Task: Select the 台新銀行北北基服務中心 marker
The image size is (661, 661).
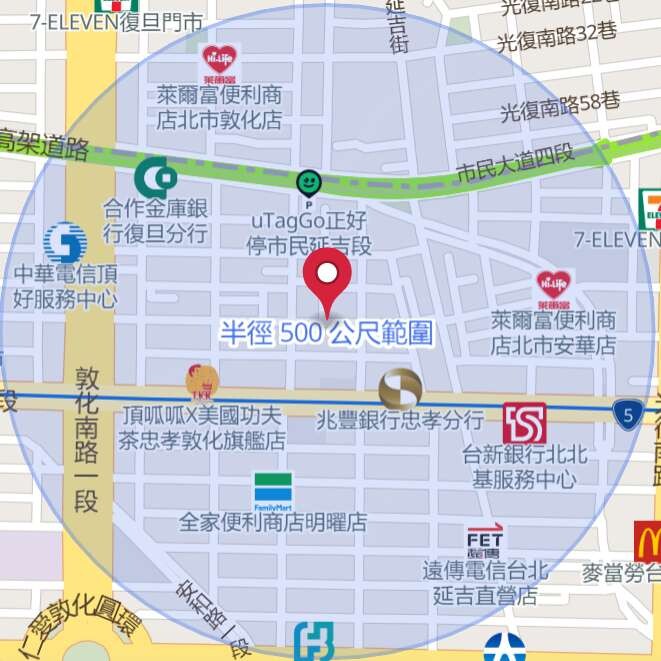Action: coord(524,423)
